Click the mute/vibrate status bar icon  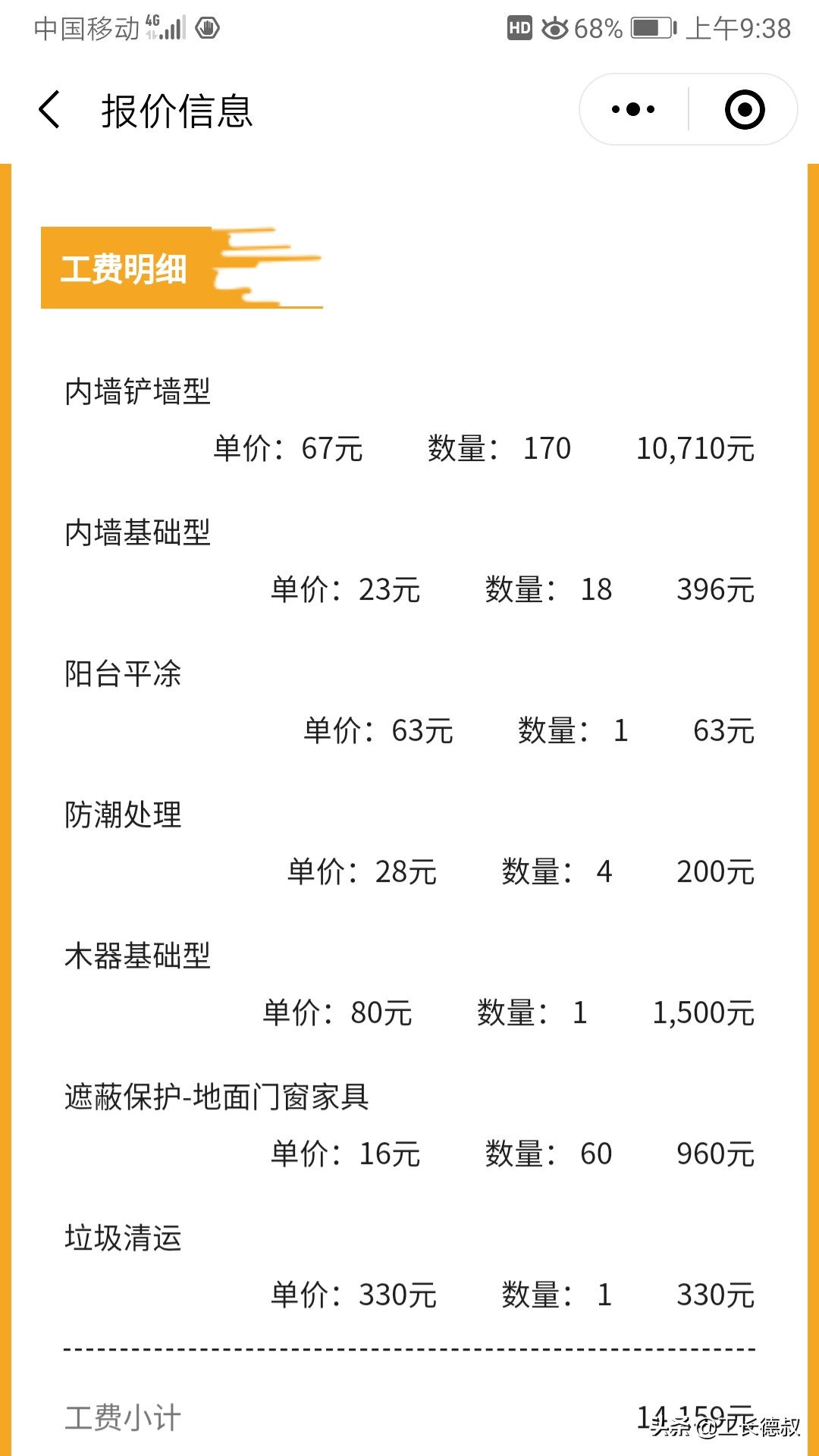(x=206, y=27)
